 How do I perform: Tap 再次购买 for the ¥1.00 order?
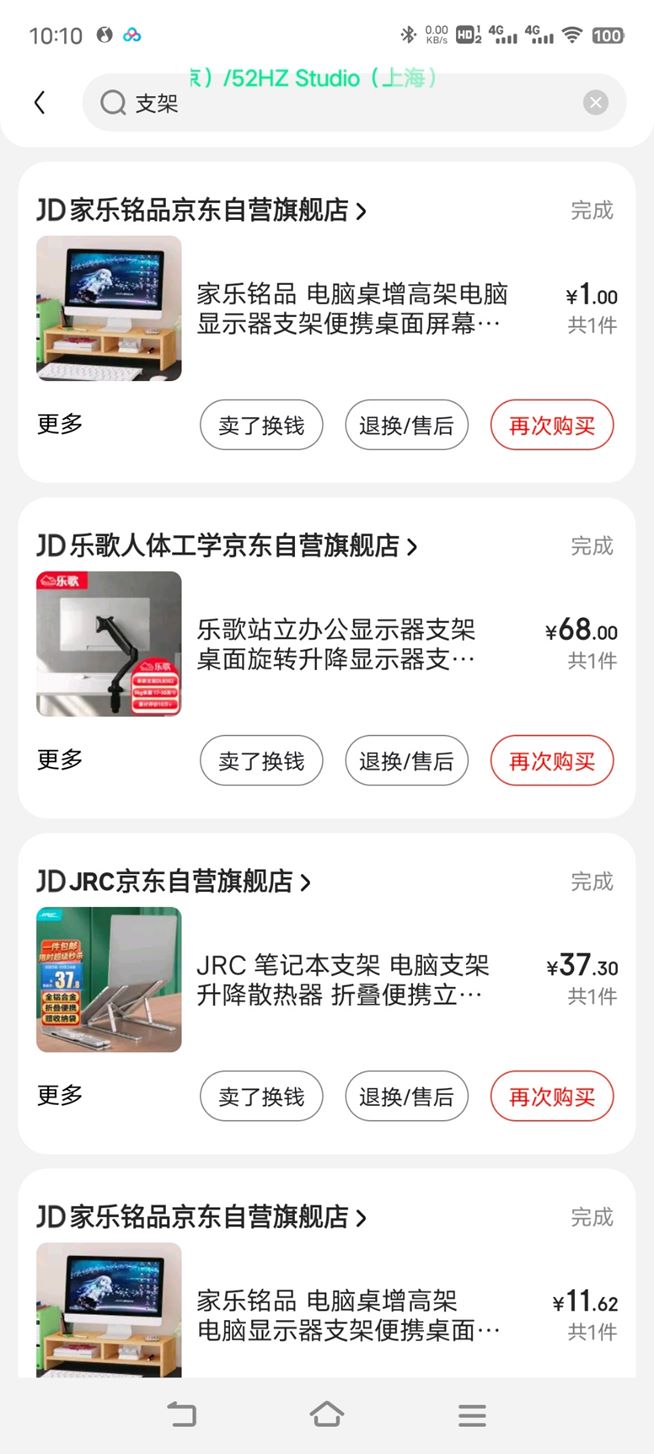(552, 426)
